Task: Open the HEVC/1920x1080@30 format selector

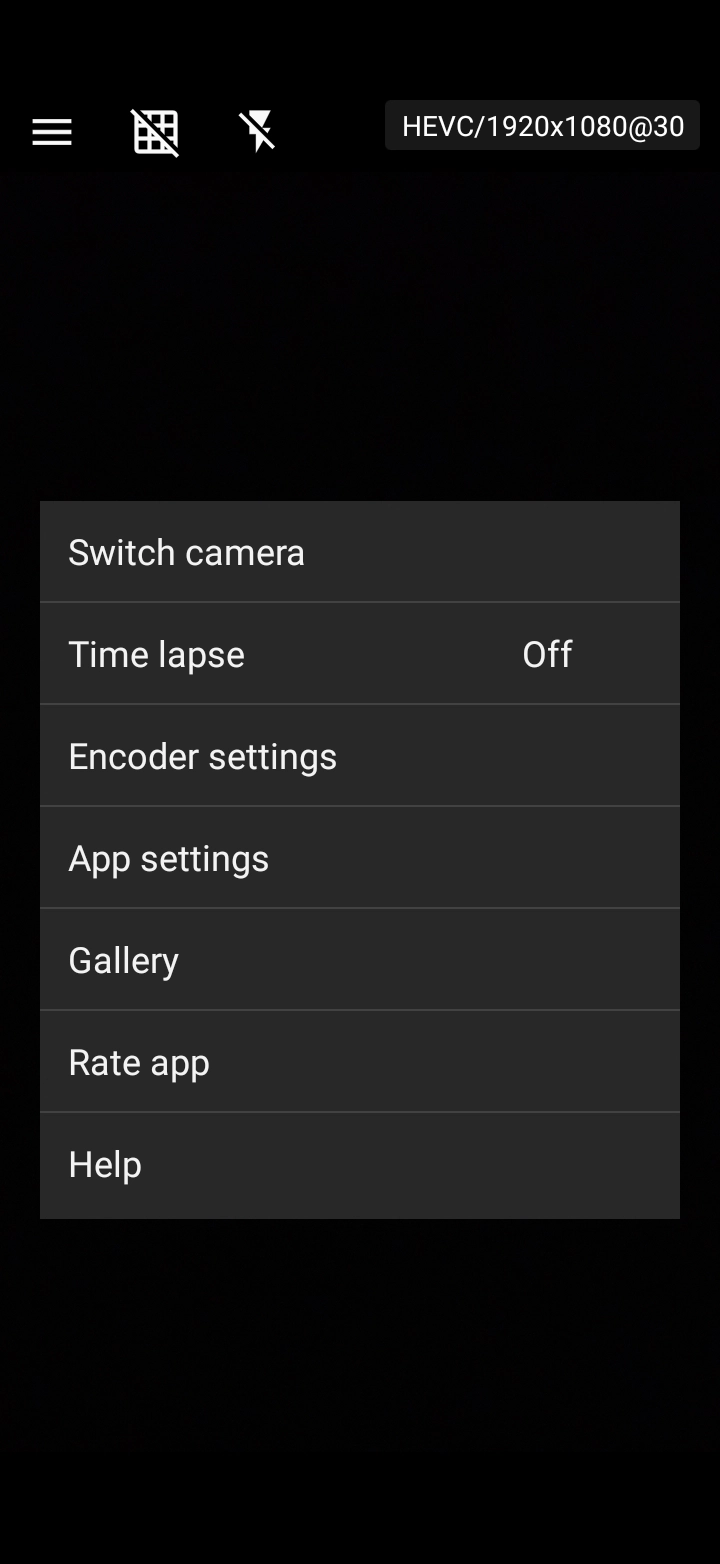Action: coord(542,127)
